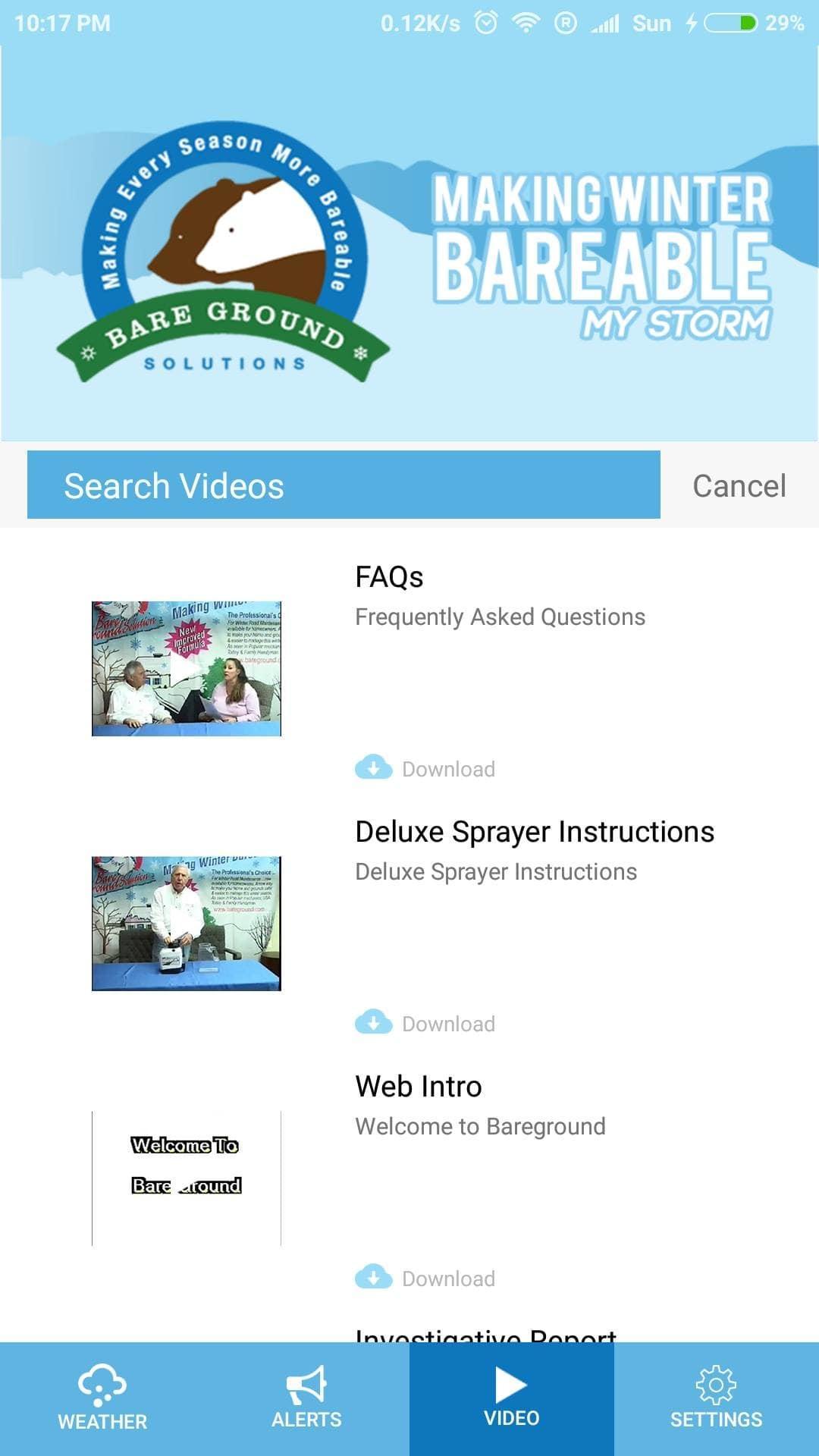This screenshot has width=819, height=1456.
Task: Switch to the Weather tab
Action: tap(102, 1399)
